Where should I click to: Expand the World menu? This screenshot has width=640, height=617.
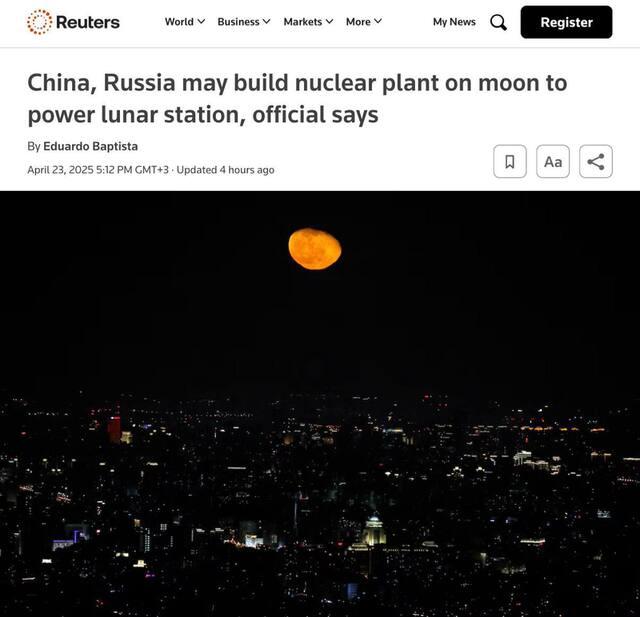184,22
